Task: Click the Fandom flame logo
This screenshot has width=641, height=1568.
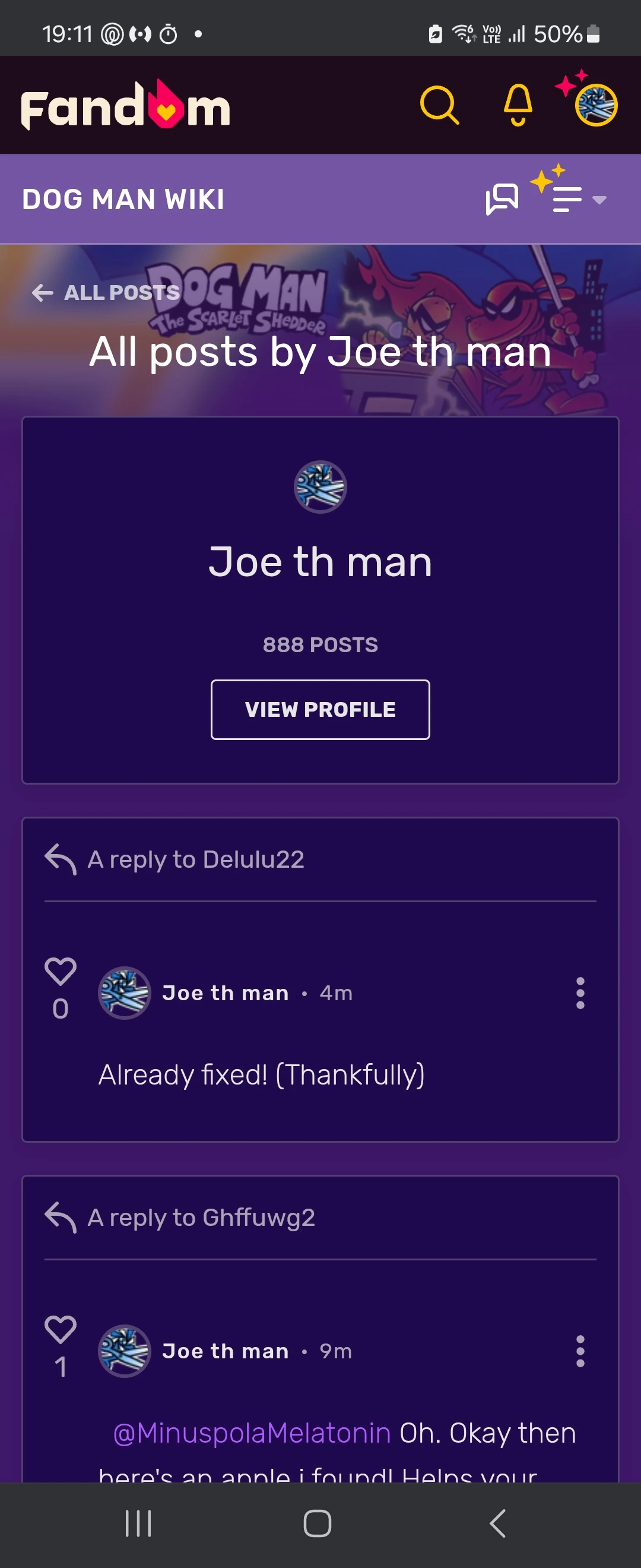Action: [125, 105]
